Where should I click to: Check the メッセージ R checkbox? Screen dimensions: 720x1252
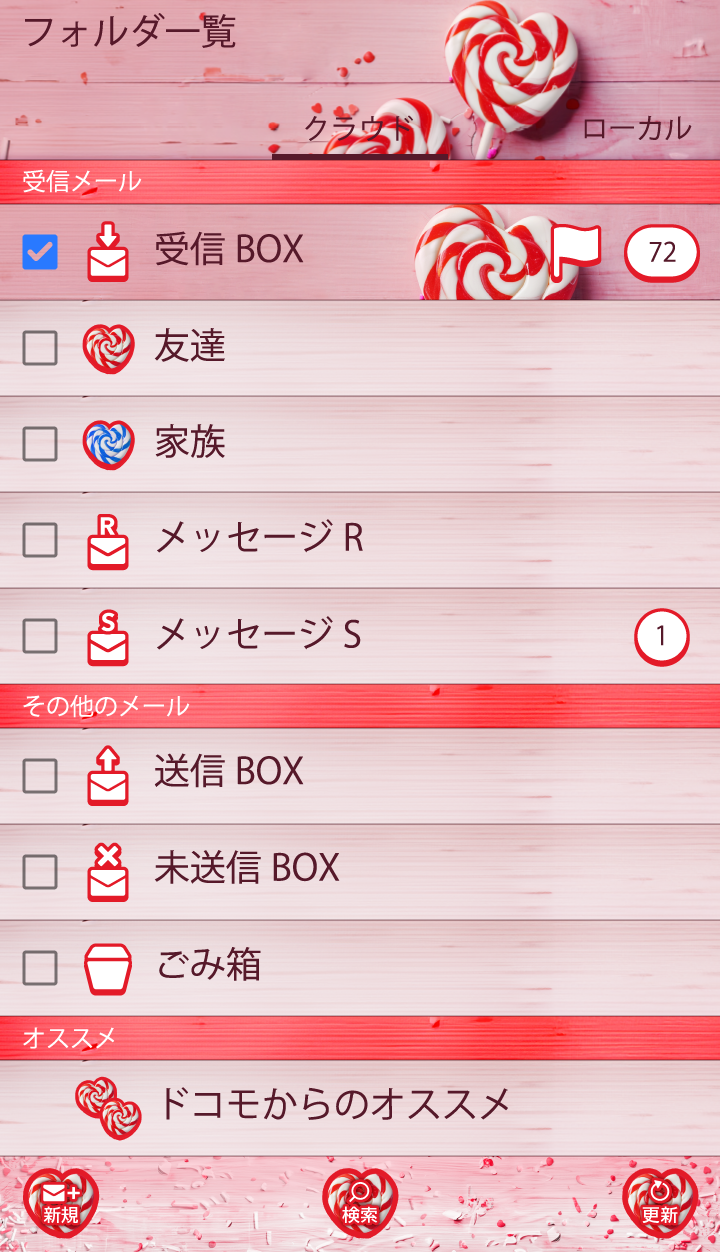click(x=40, y=540)
